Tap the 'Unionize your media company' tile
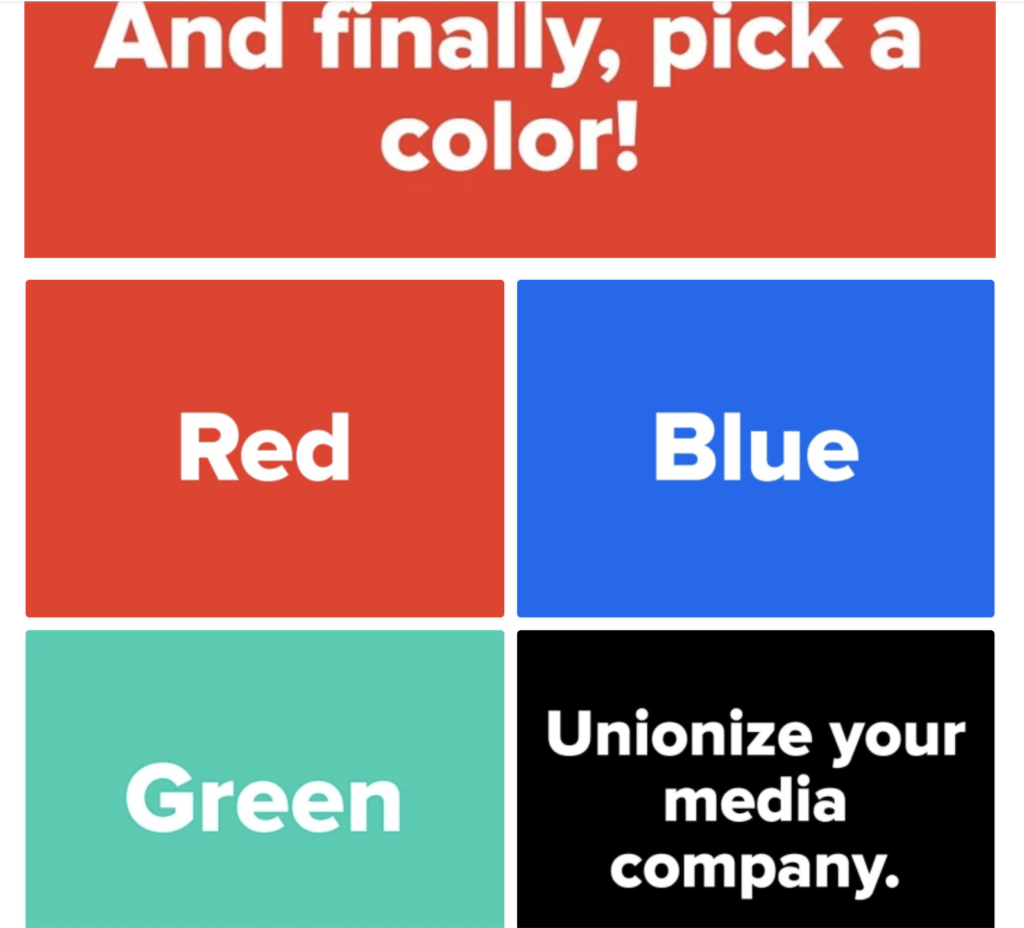The image size is (1024, 928). (x=755, y=780)
